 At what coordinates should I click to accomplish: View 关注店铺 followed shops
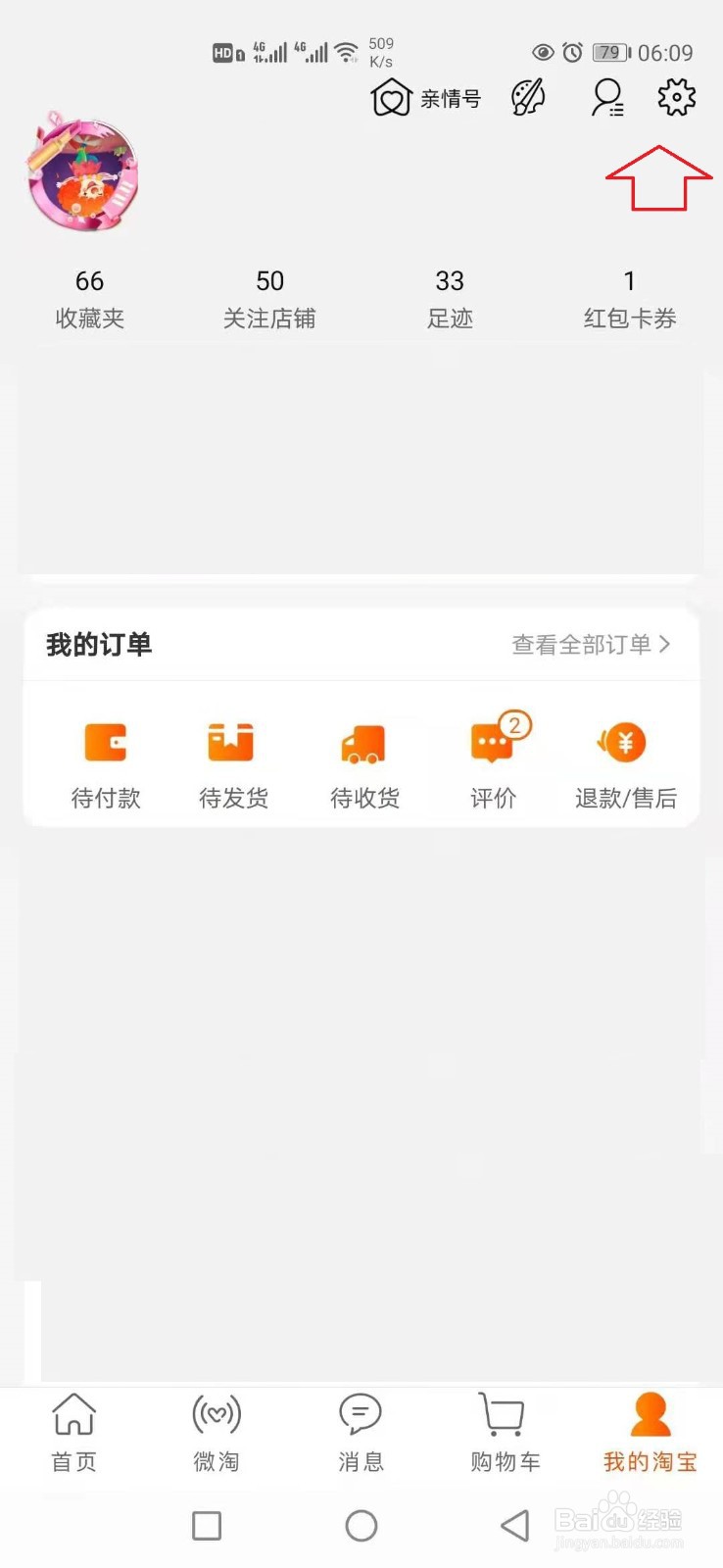[269, 299]
